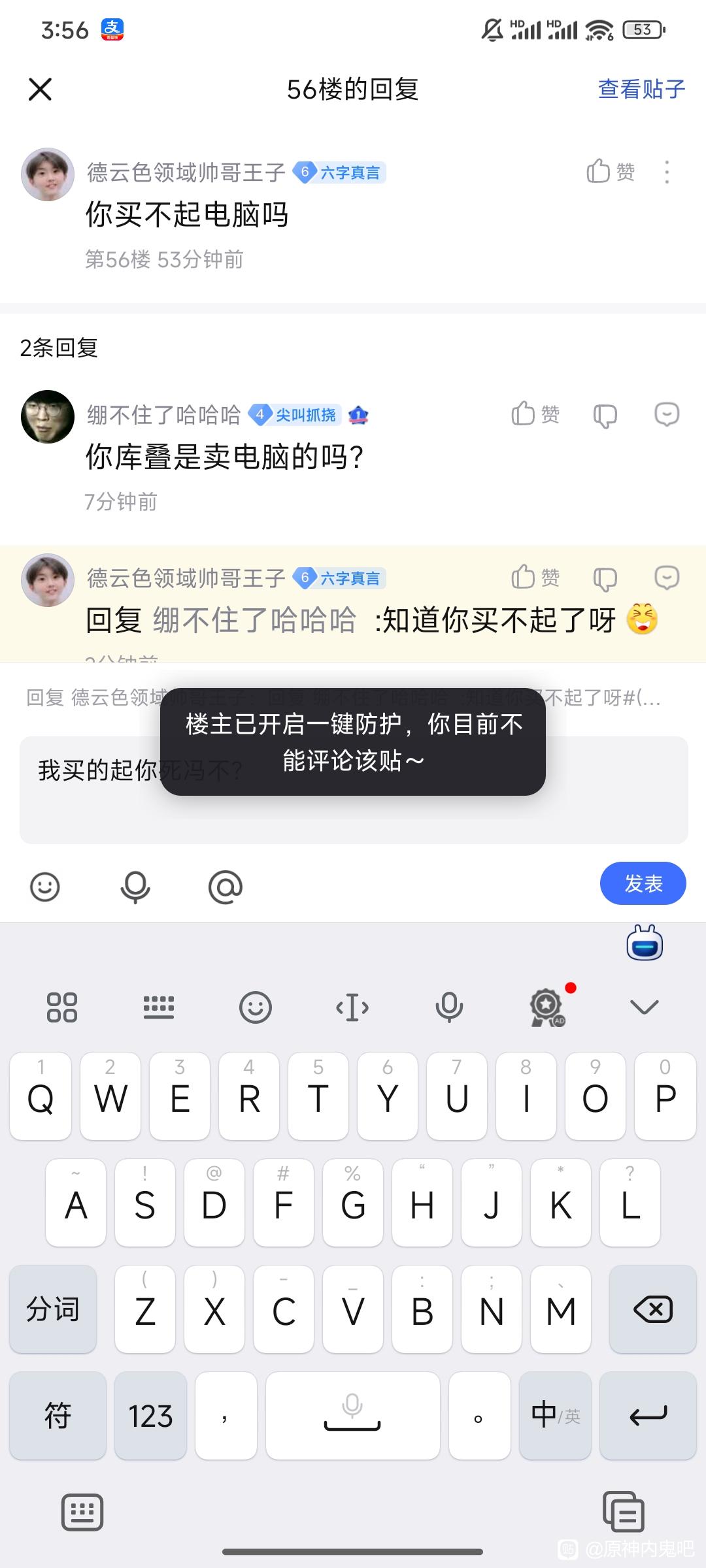Open 绷不住了哈哈哈's profile avatar
This screenshot has width=706, height=1568.
(x=48, y=417)
